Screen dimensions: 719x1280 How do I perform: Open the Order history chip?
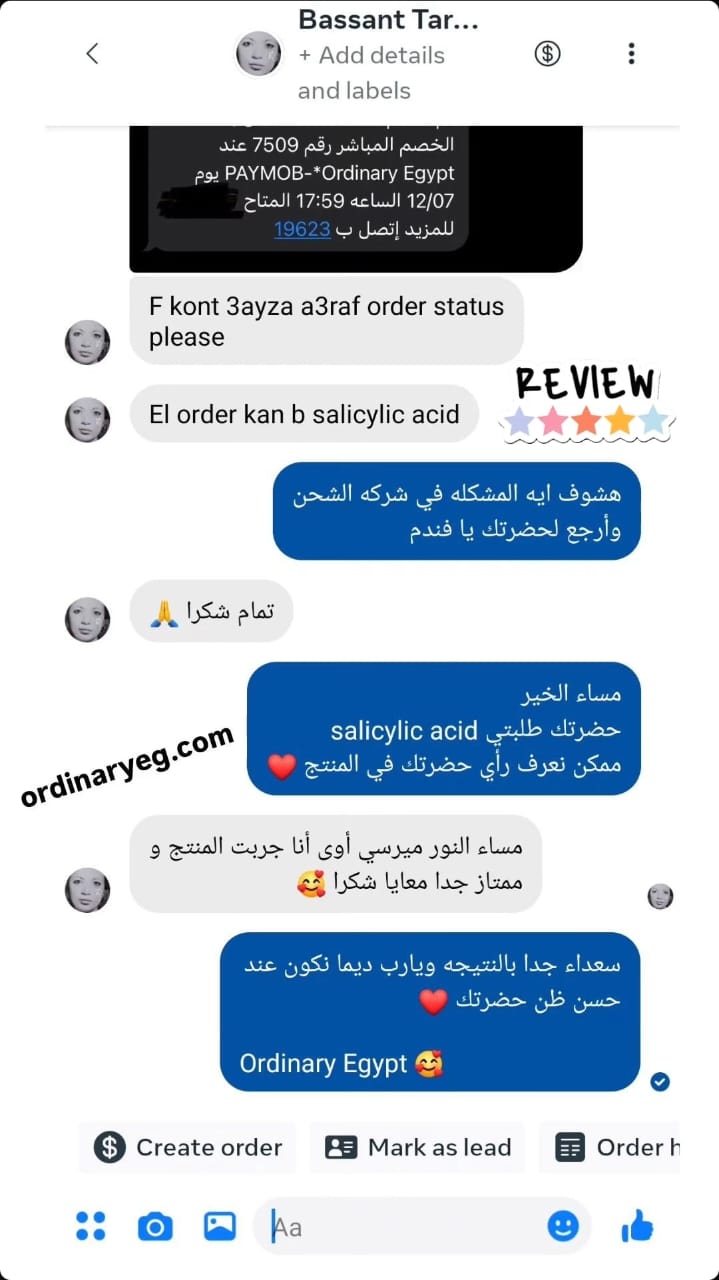pos(612,1147)
